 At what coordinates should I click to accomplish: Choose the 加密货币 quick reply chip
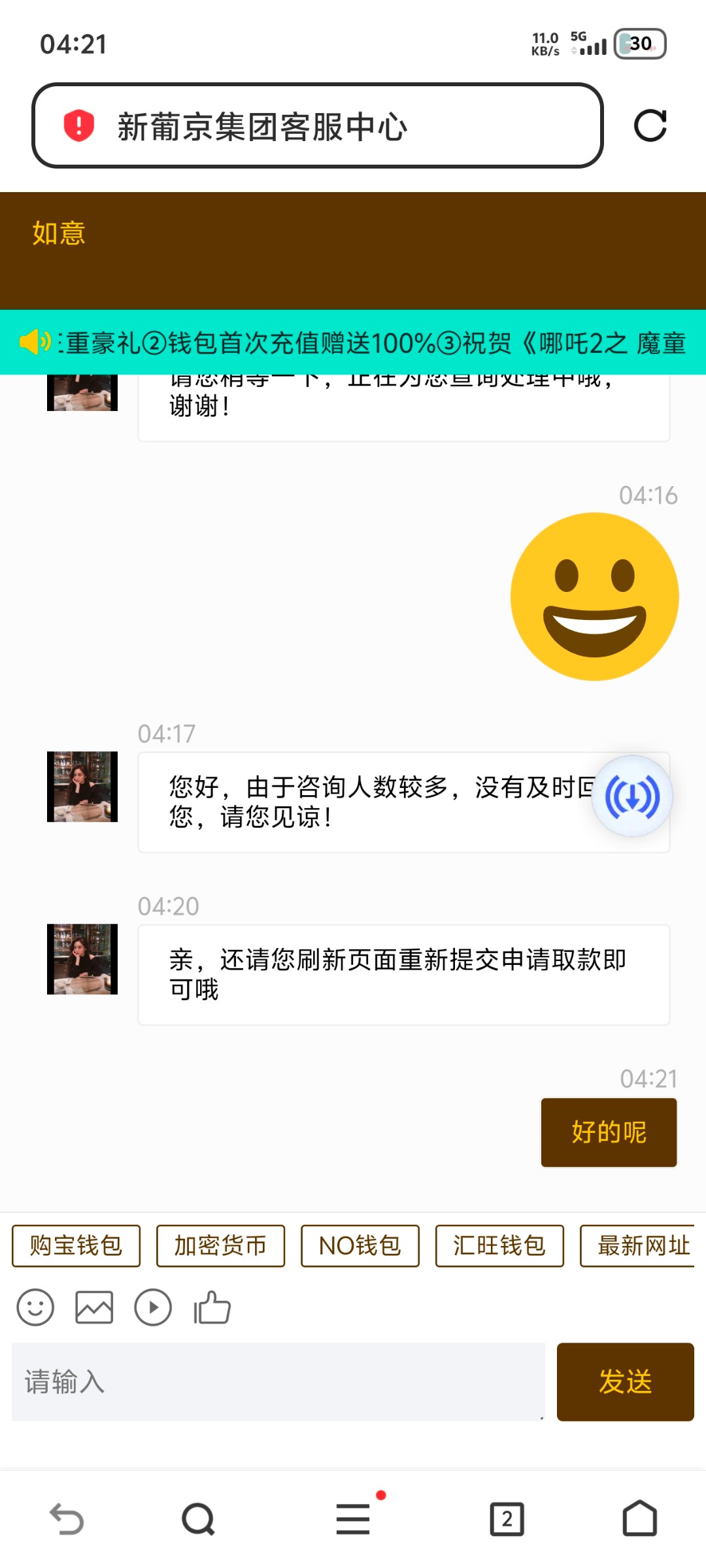pyautogui.click(x=220, y=1245)
